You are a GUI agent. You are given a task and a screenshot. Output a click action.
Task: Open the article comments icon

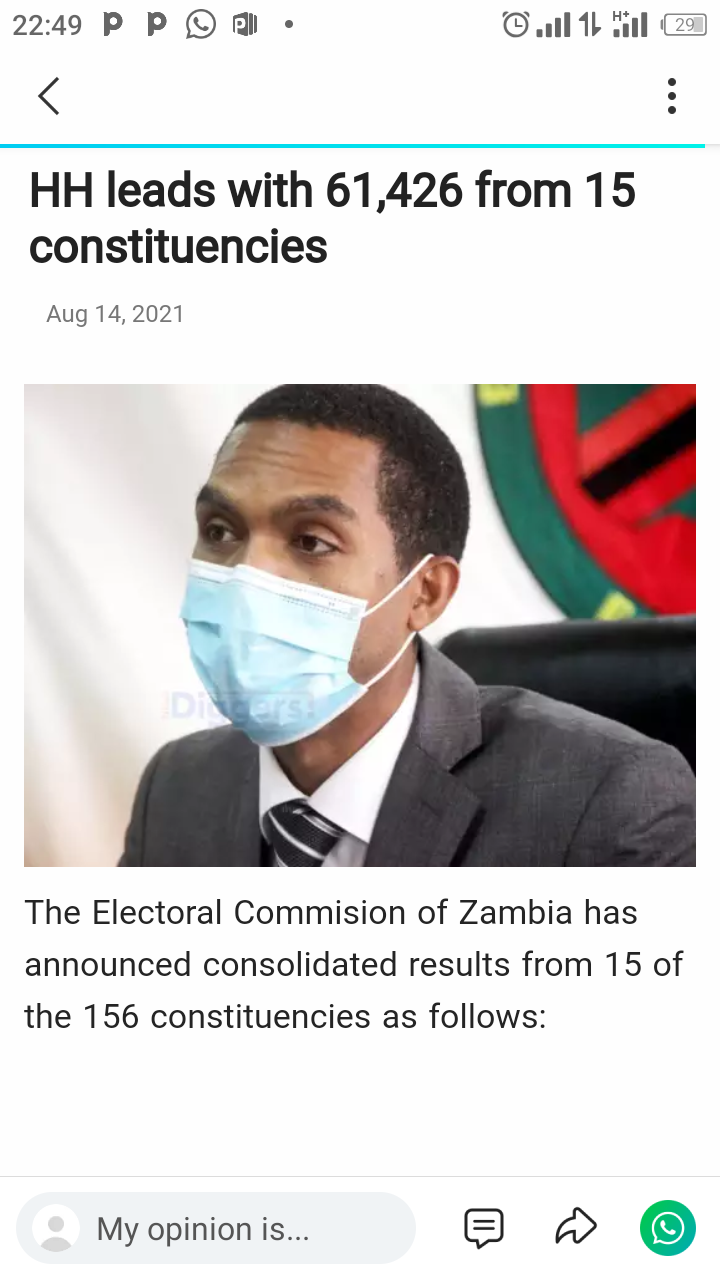pos(484,1228)
